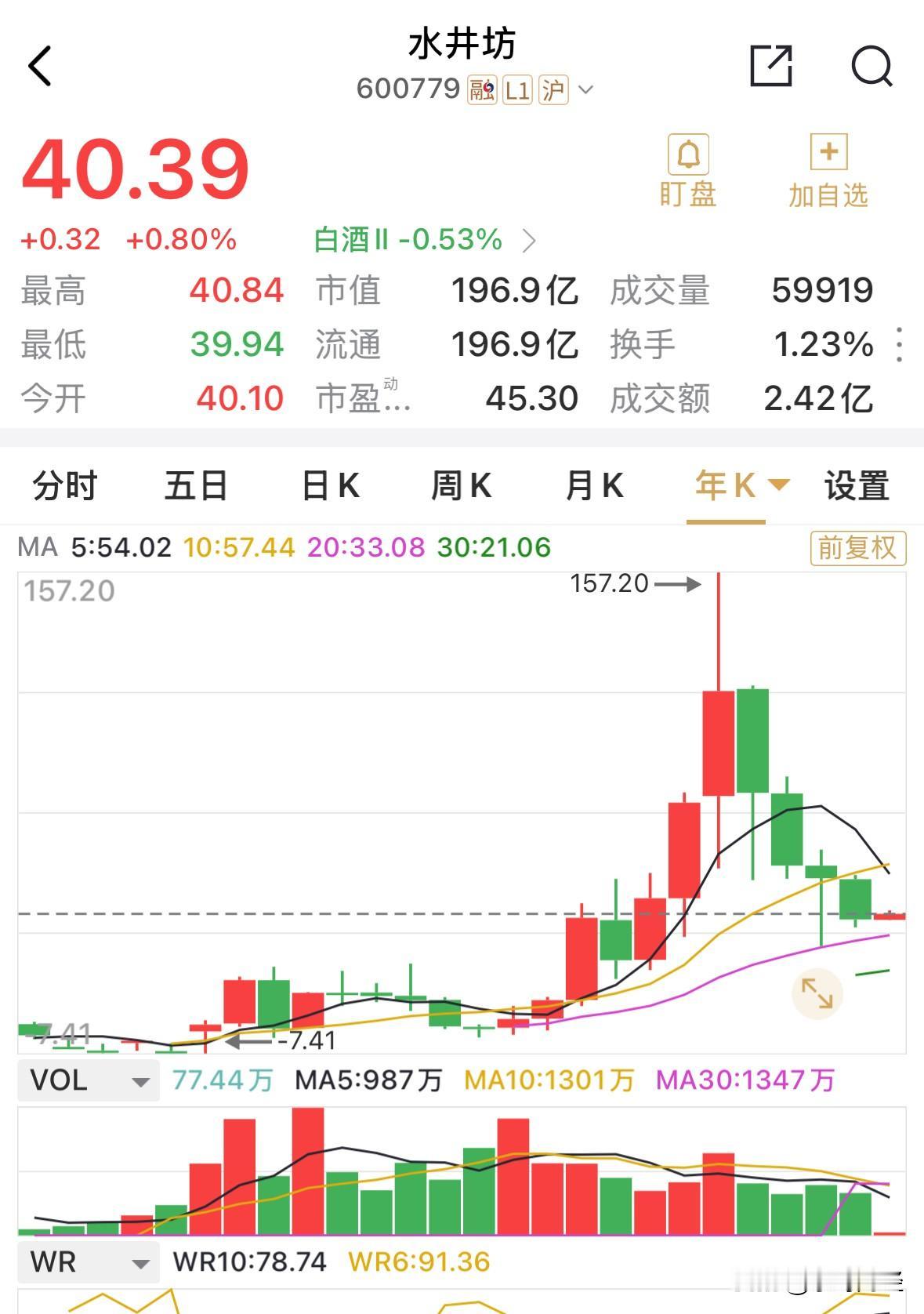Viewport: 924px width, 1314px height.
Task: Toggle 前复权 price adjustment mode
Action: point(857,549)
